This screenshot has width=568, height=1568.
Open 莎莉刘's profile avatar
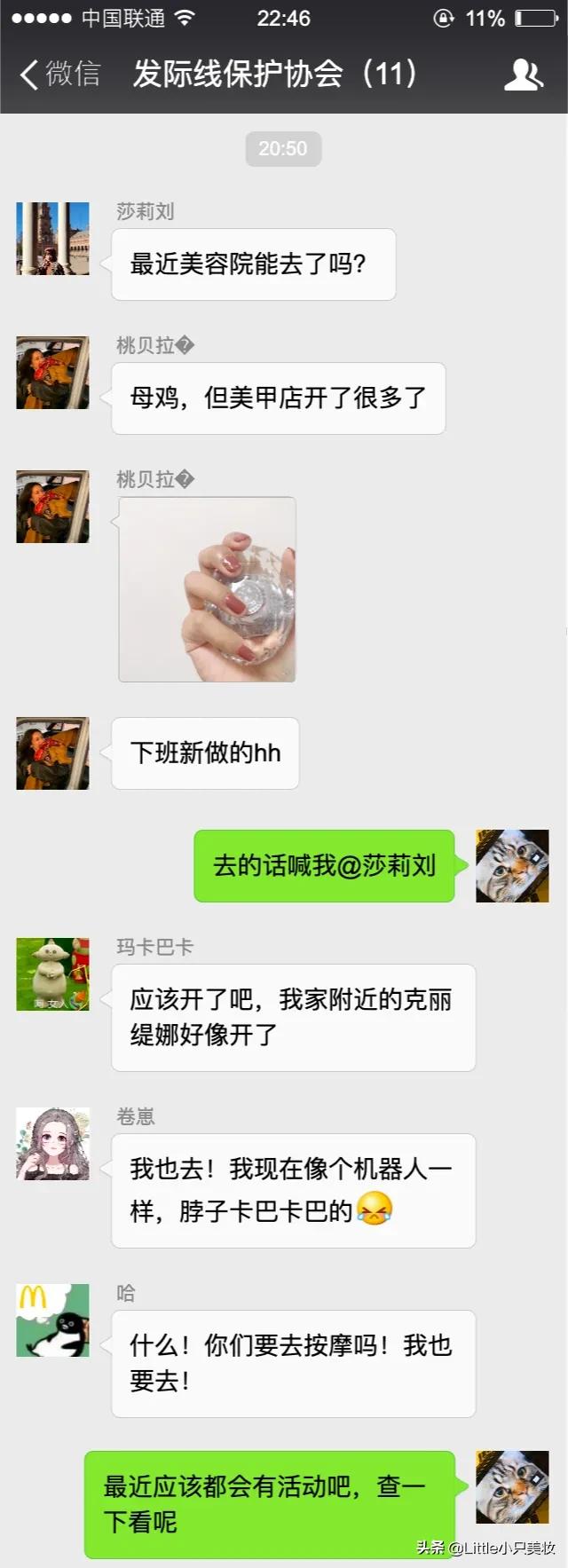[52, 239]
